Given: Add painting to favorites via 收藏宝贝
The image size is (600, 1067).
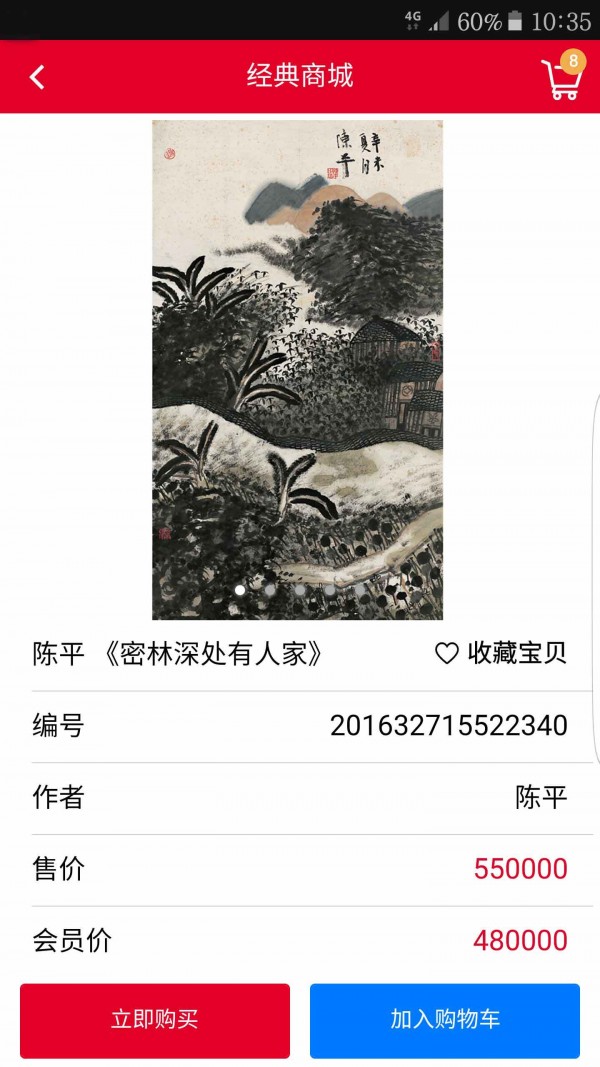Looking at the screenshot, I should click(501, 654).
